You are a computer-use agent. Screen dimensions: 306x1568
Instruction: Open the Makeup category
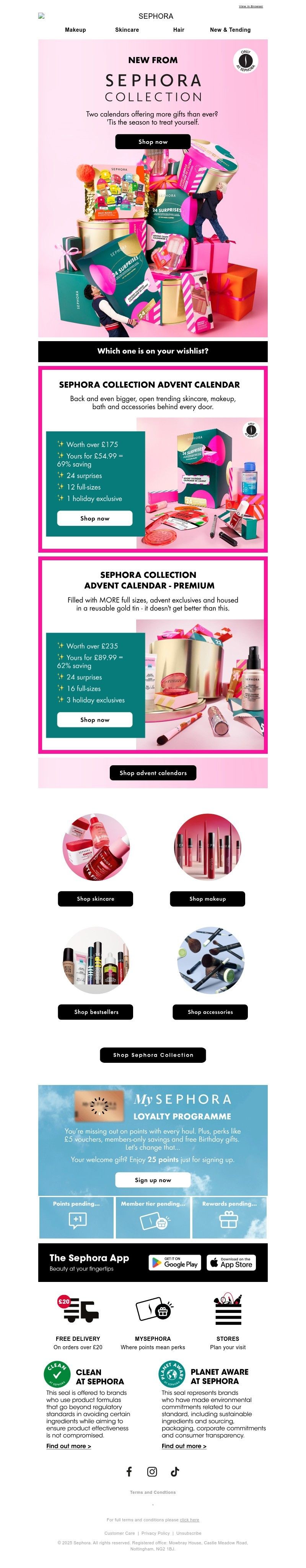pos(75,30)
